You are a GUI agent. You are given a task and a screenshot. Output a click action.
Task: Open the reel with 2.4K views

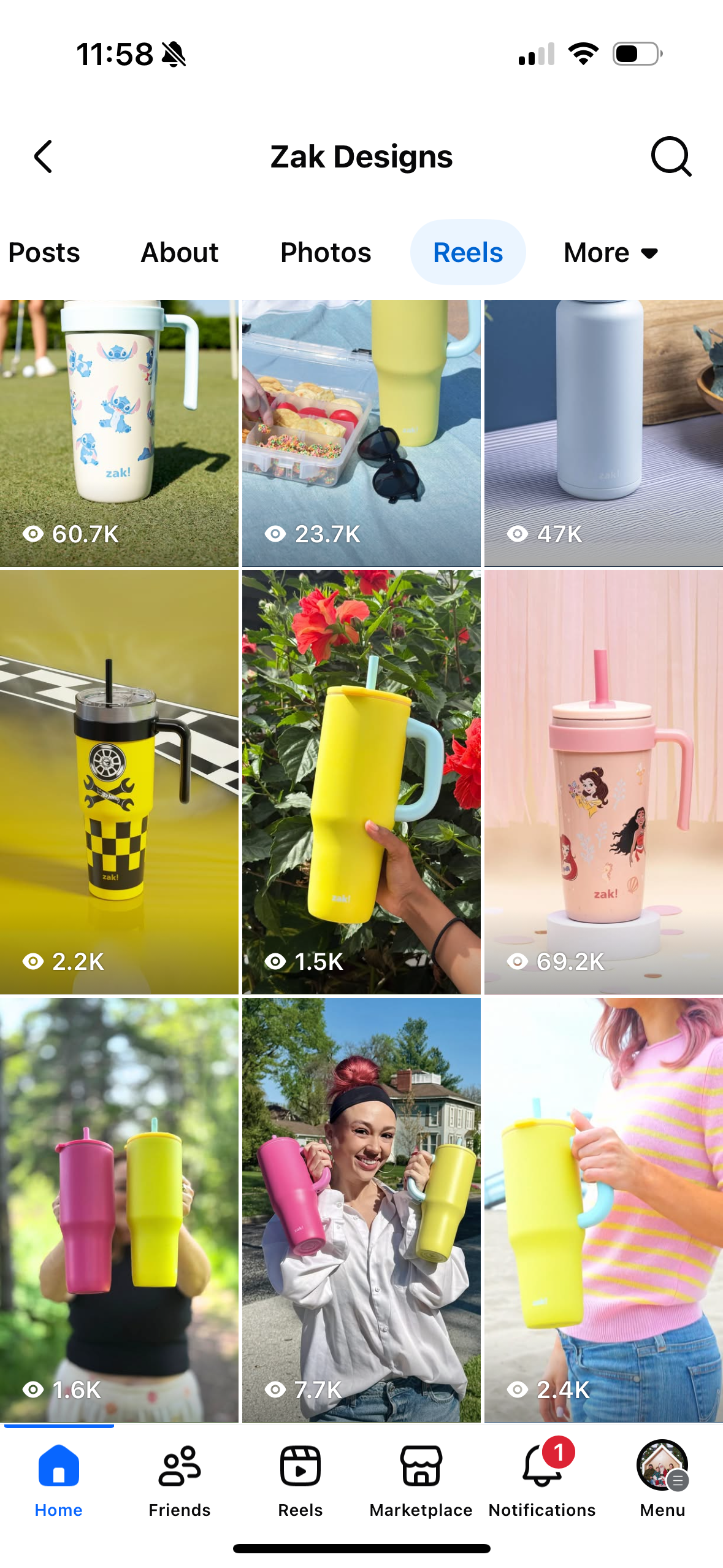(x=603, y=1209)
